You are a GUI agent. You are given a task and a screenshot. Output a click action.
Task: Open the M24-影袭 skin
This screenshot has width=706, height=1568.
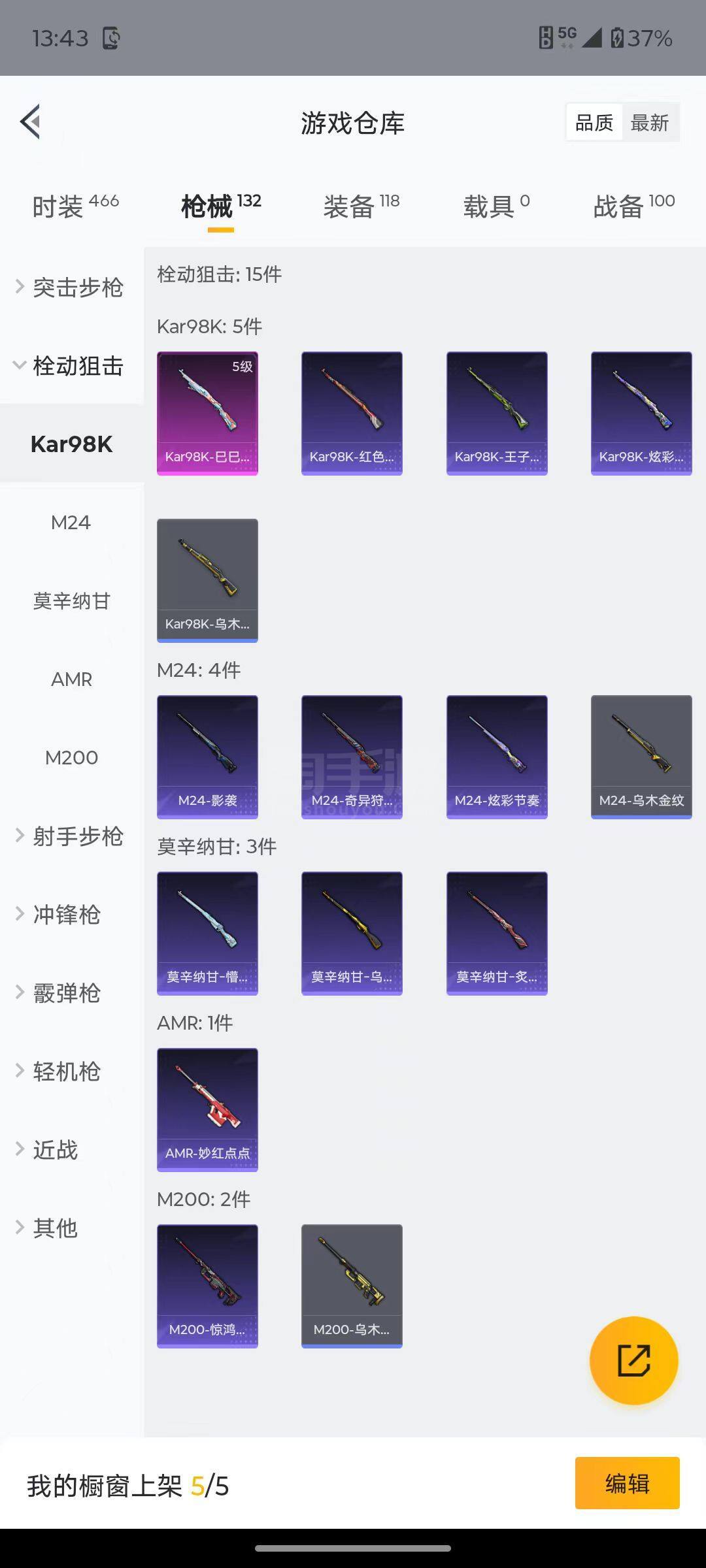(x=207, y=757)
